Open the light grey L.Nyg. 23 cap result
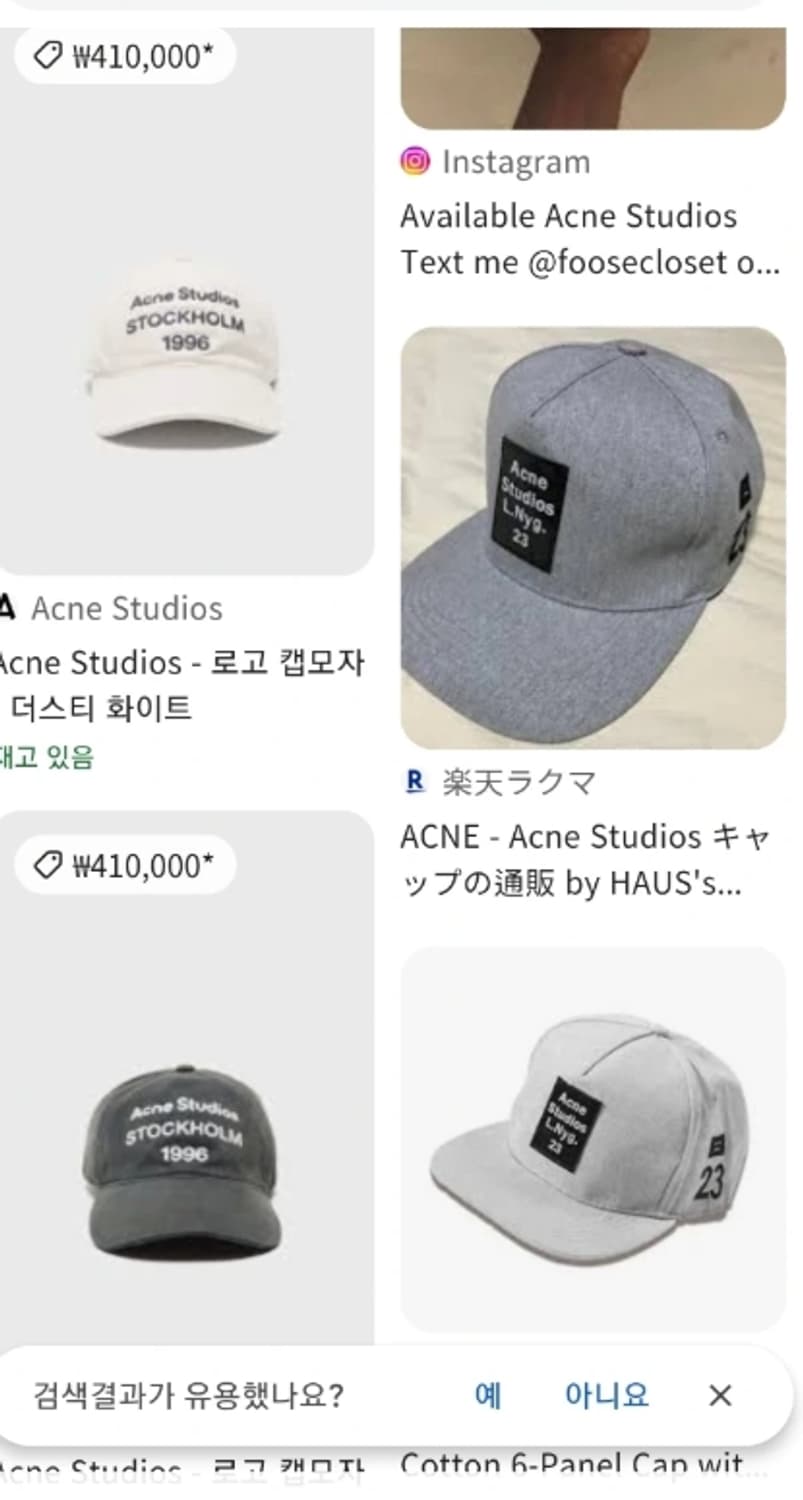The height and width of the screenshot is (1500, 803). pos(593,1138)
